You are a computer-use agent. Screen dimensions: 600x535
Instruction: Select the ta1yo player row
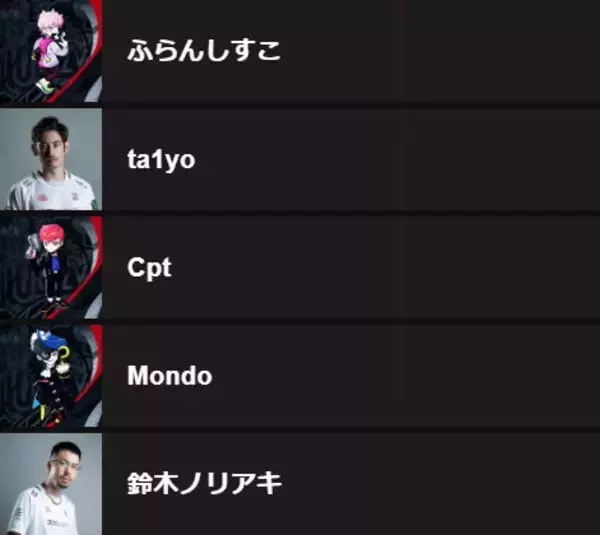click(x=160, y=159)
